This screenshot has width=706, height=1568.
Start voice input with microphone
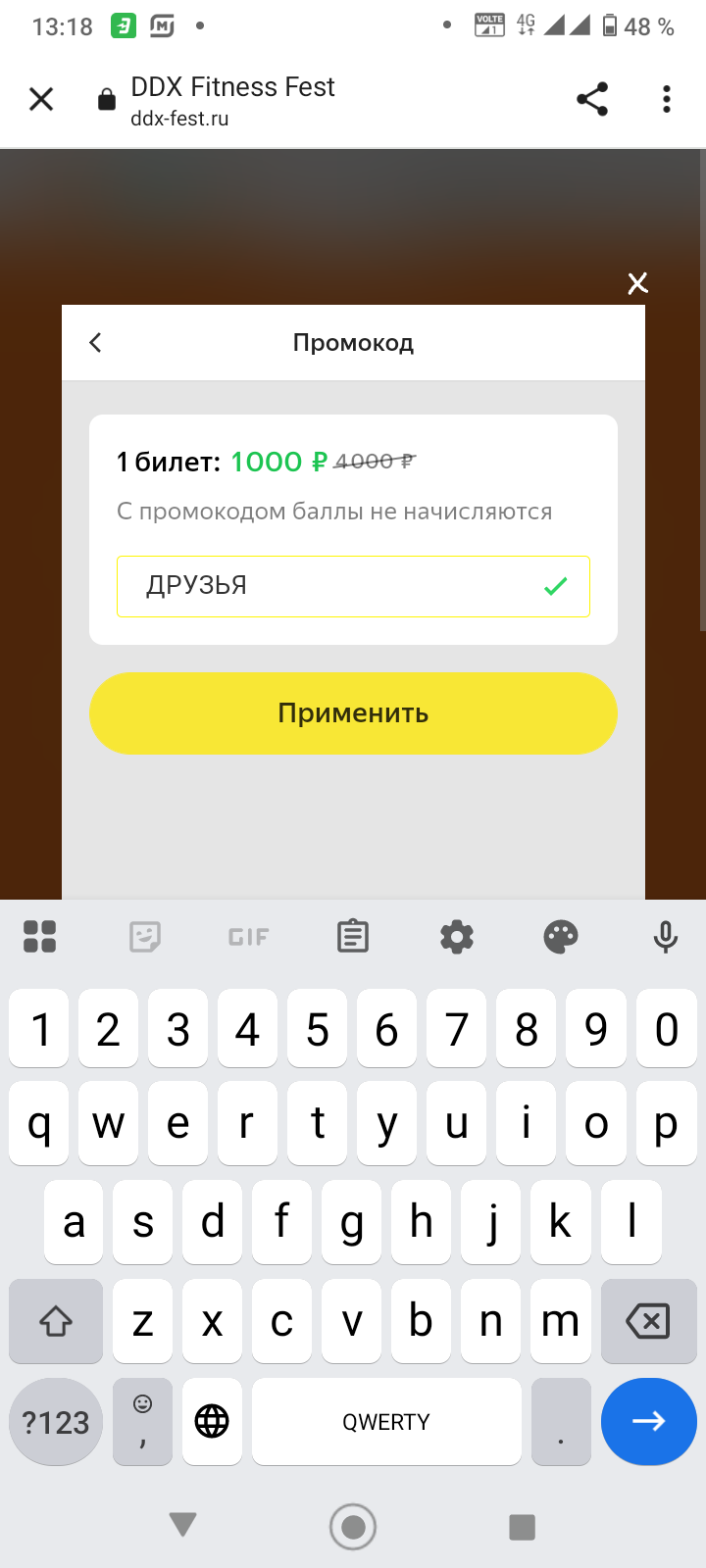tap(665, 937)
